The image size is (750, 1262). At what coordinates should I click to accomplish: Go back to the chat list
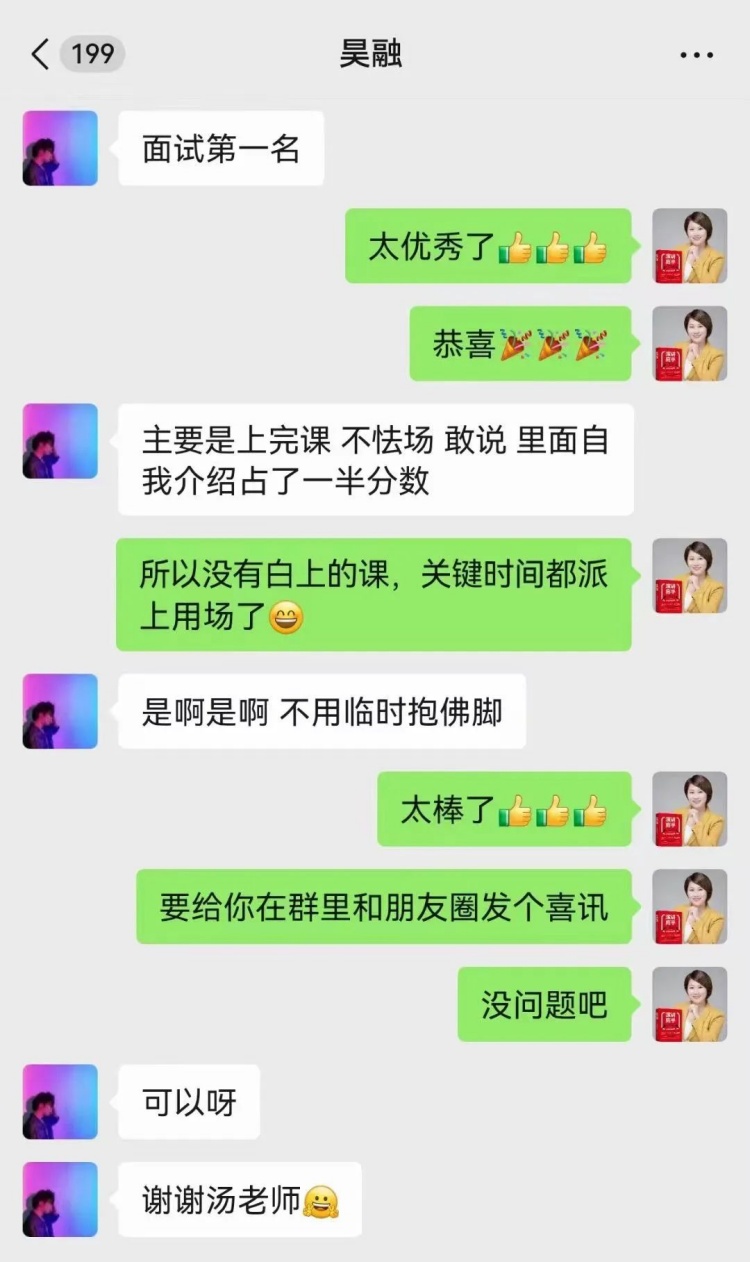click(40, 54)
